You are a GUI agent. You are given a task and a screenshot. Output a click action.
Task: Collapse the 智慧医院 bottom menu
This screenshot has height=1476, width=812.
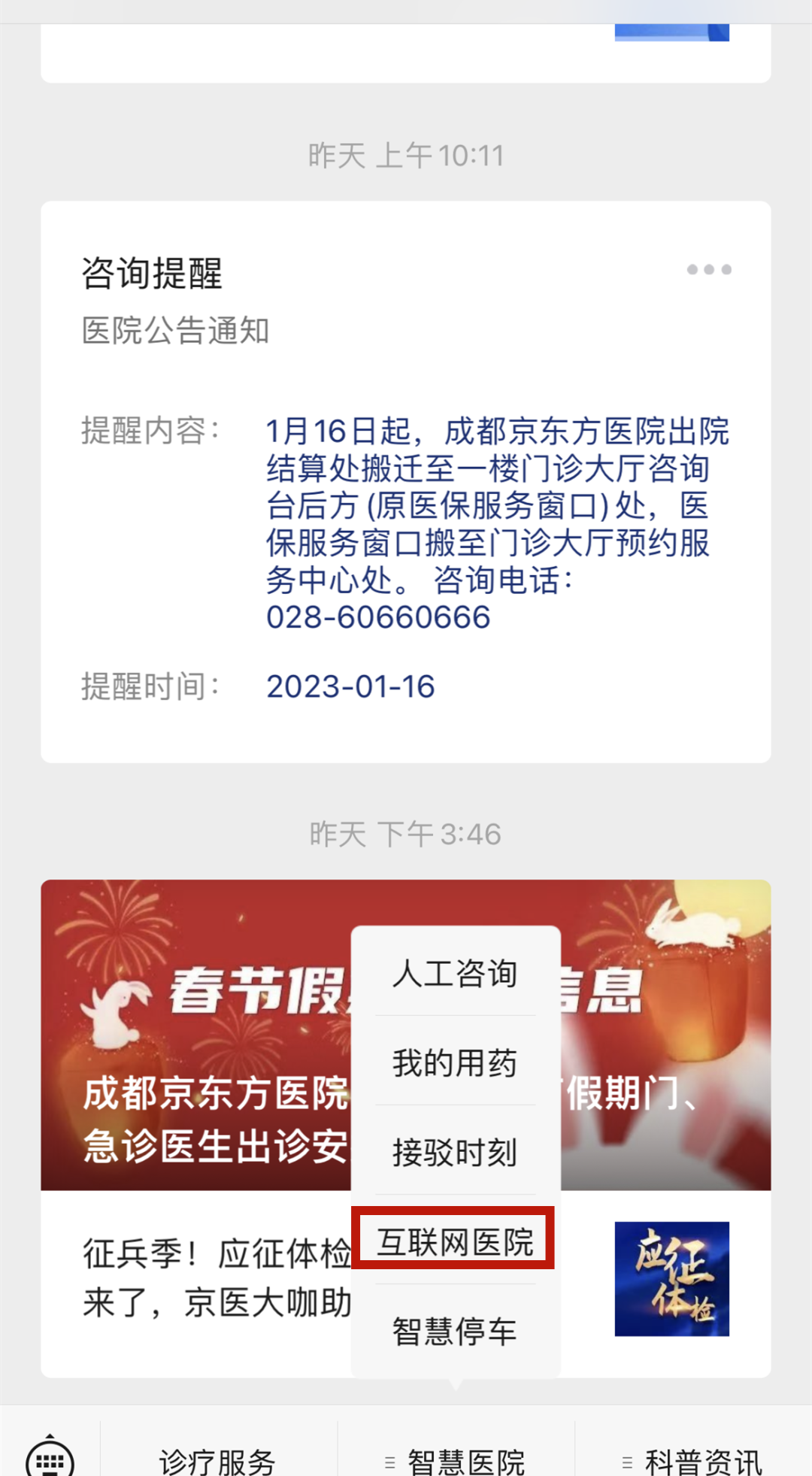[456, 1460]
